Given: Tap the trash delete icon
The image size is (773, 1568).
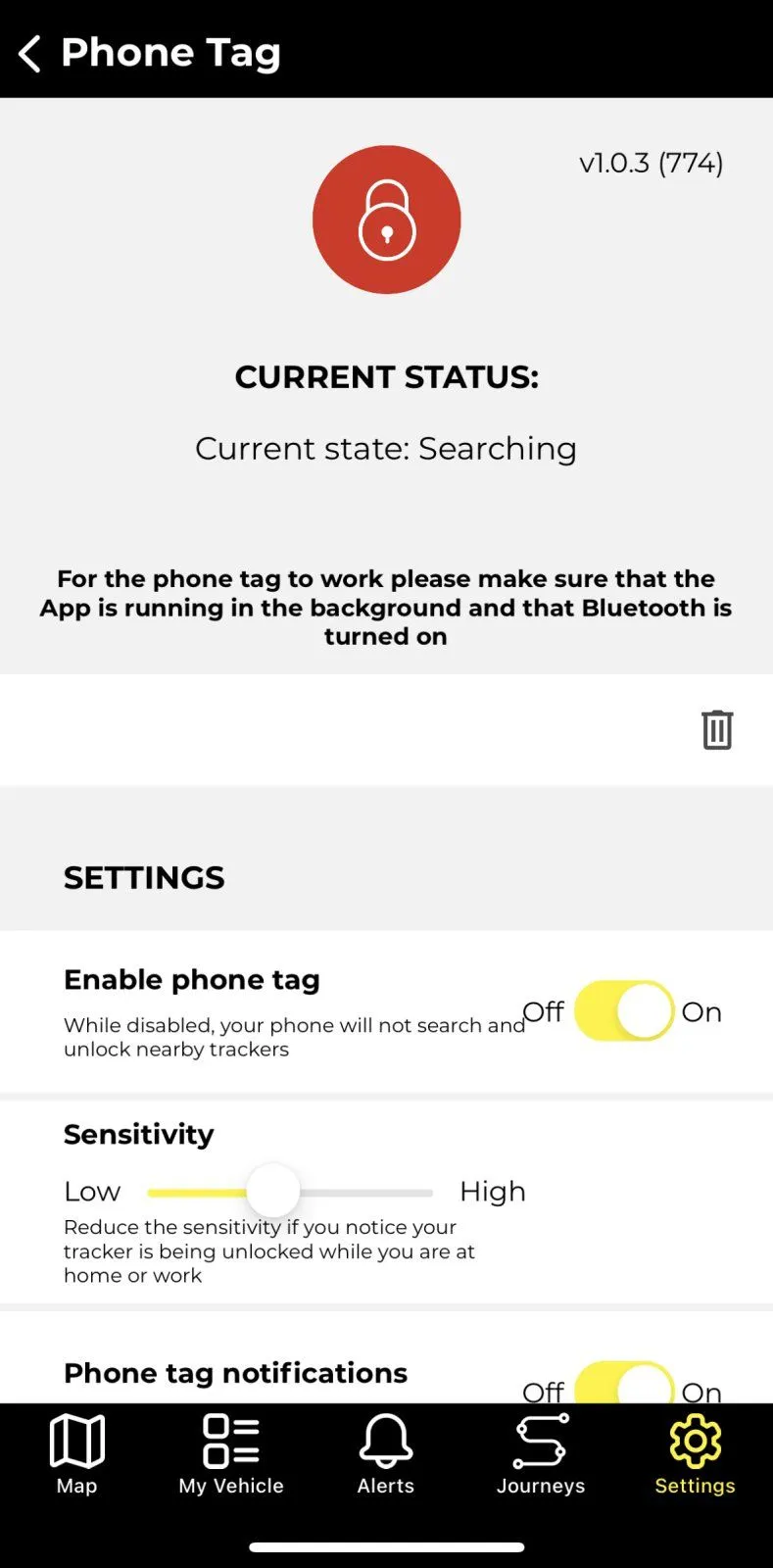Looking at the screenshot, I should 717,730.
